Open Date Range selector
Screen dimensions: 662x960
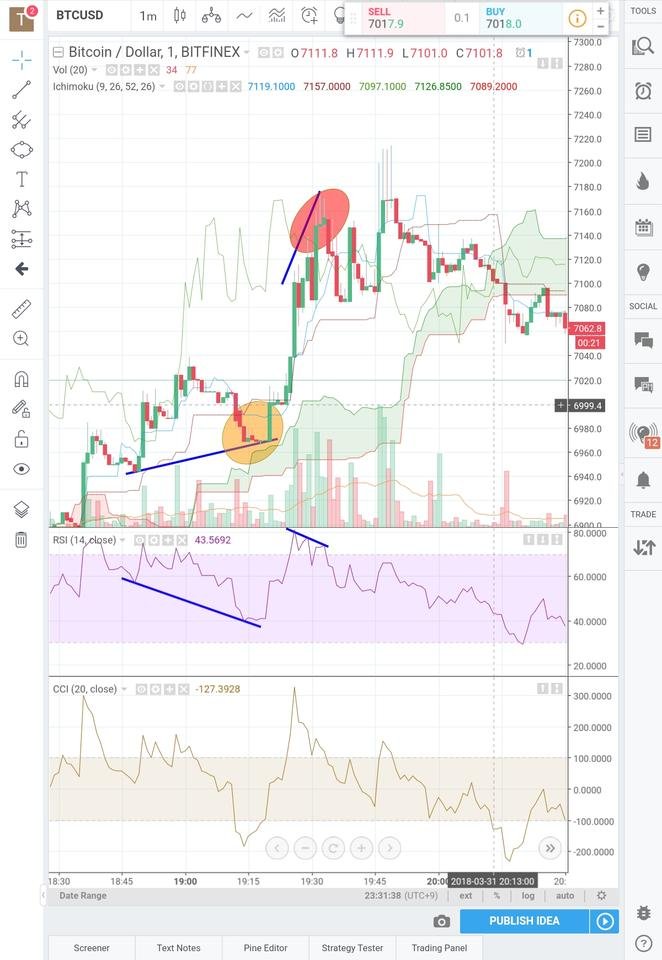pos(83,896)
